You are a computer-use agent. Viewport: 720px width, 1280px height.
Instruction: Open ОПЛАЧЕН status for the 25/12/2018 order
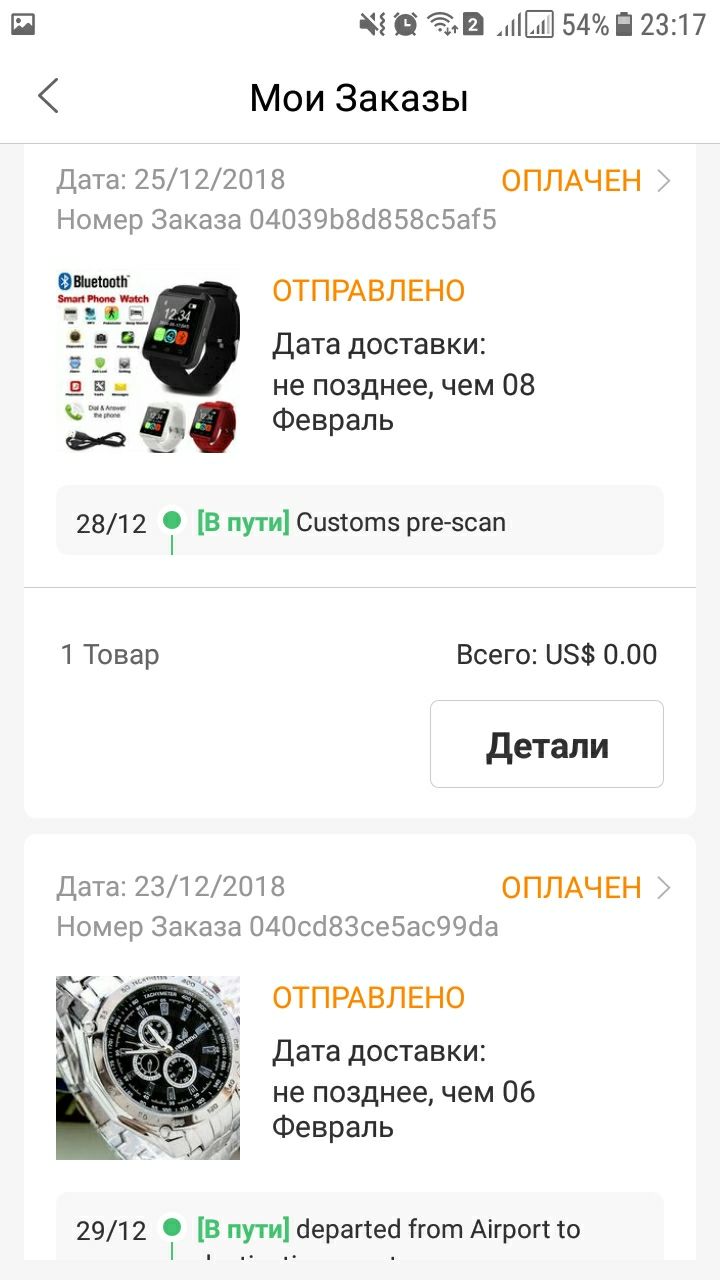(586, 181)
